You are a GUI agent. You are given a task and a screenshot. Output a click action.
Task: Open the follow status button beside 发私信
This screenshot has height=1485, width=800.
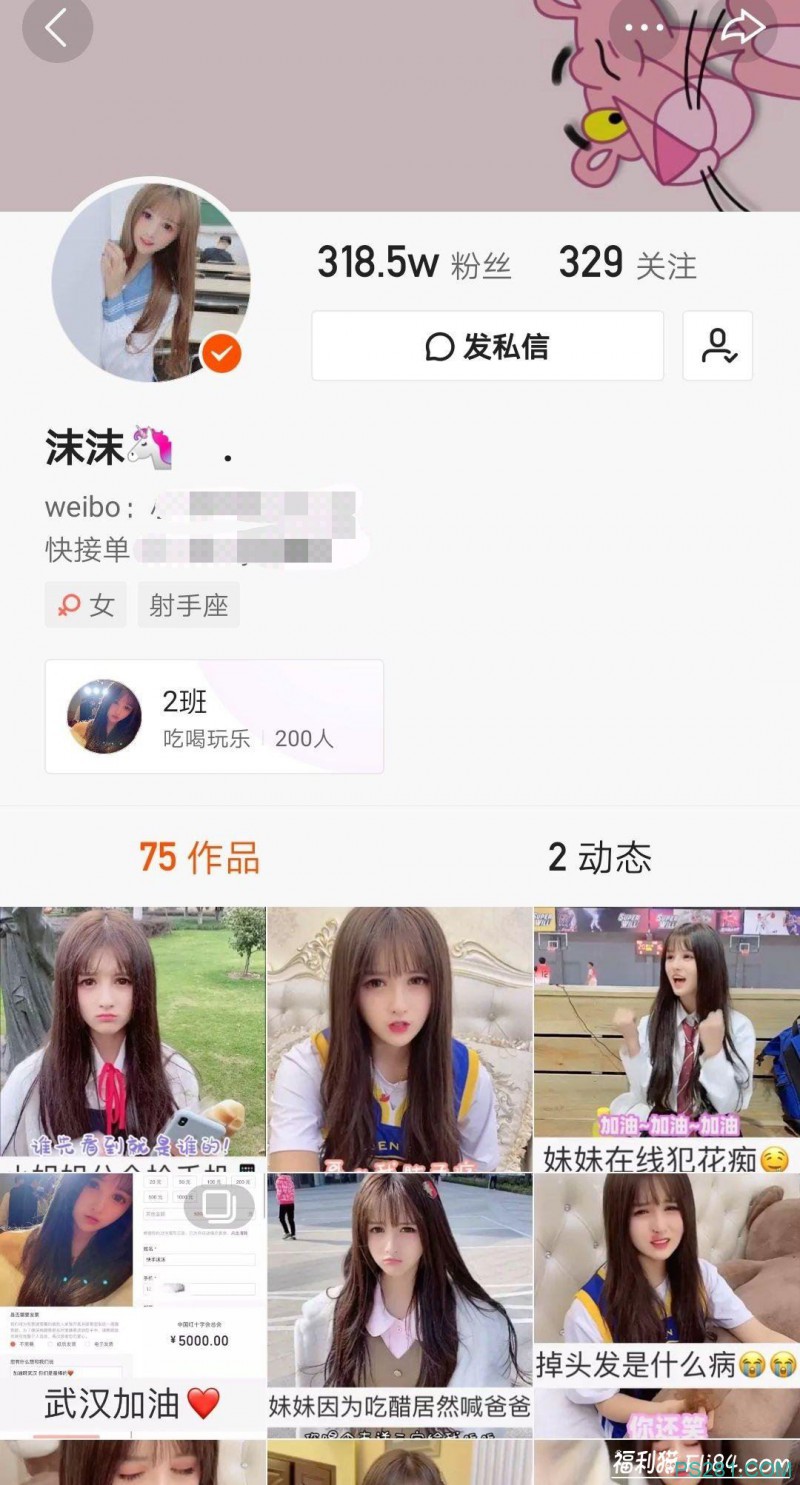tap(717, 346)
